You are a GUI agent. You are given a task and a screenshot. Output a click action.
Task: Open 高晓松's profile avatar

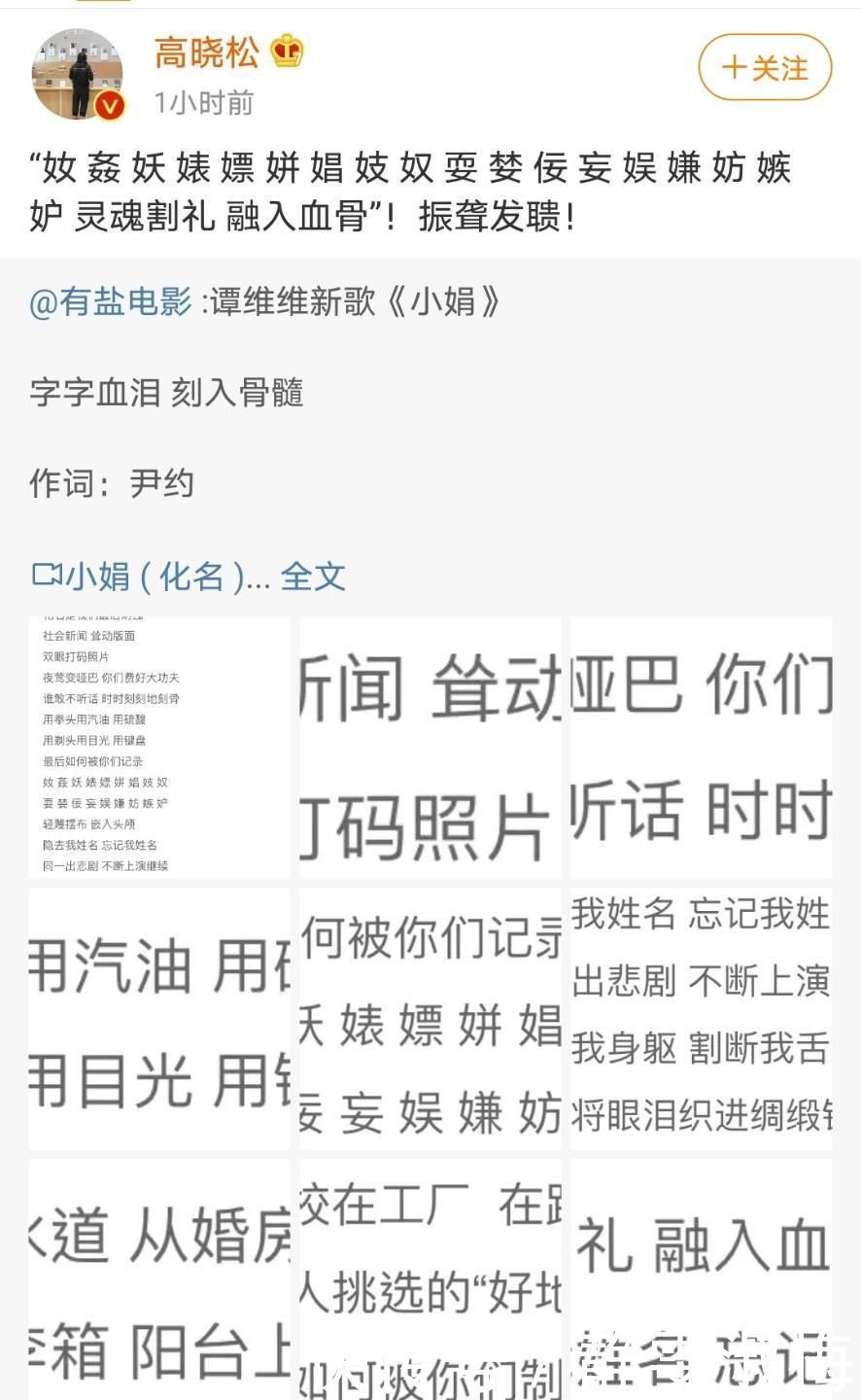78,74
